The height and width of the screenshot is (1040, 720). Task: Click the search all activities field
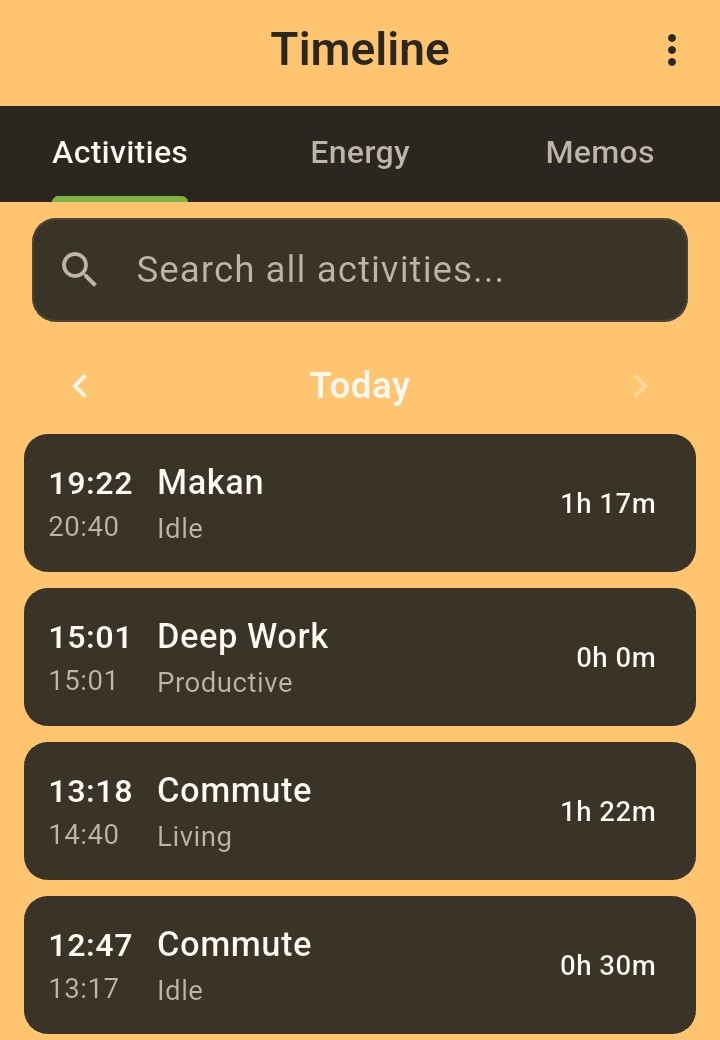pyautogui.click(x=320, y=269)
